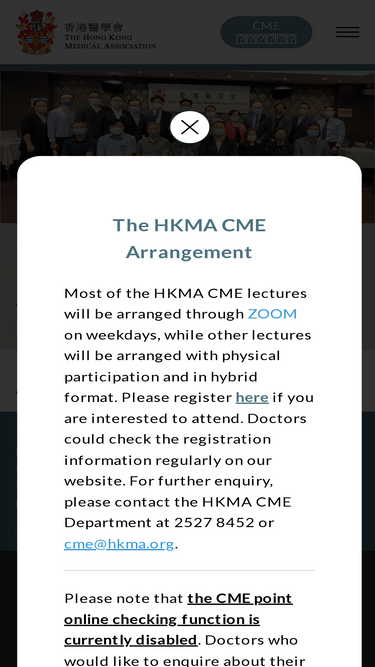
Task: Tap the CME button in header
Action: click(266, 32)
